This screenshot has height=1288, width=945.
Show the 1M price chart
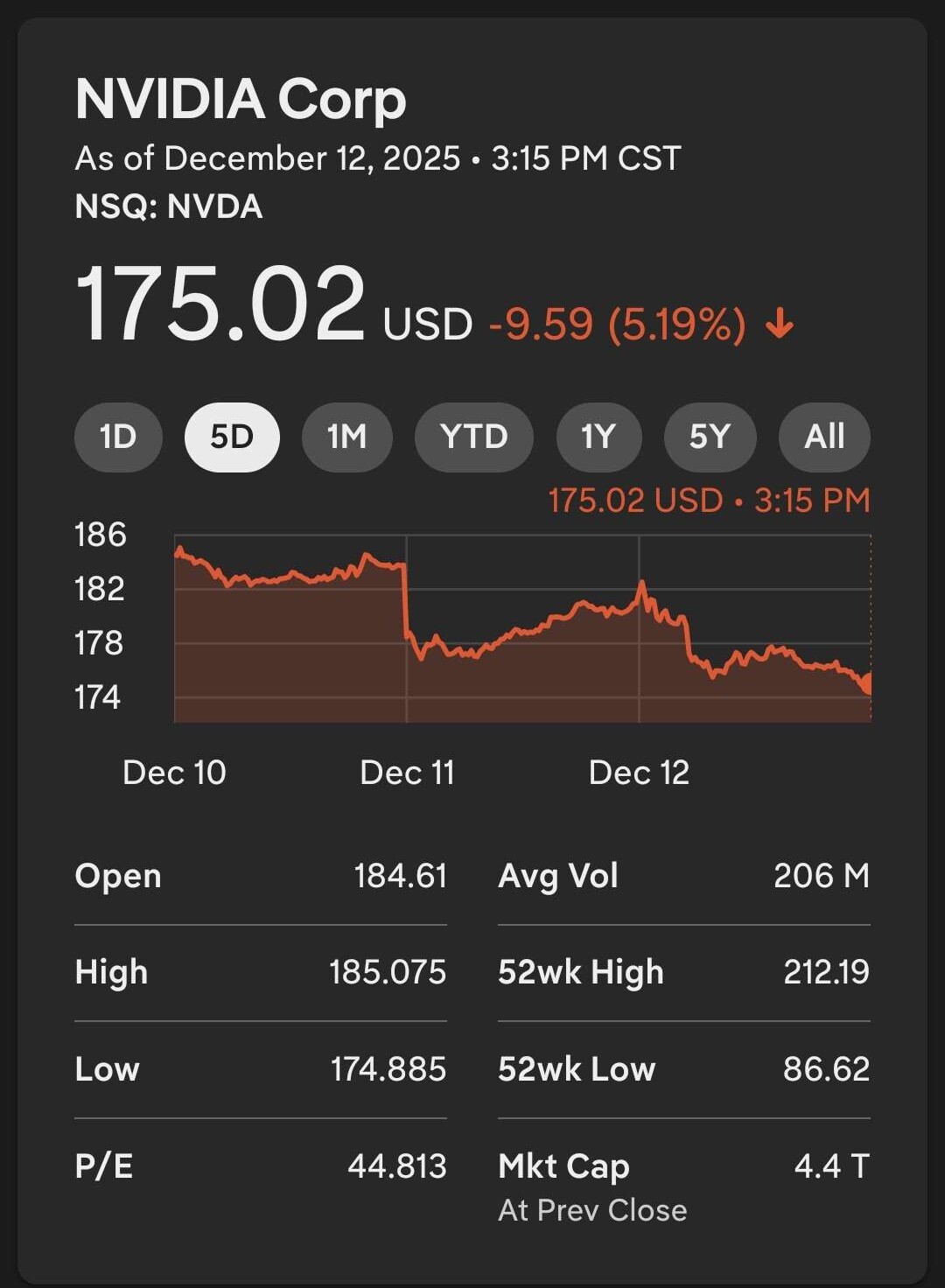[x=346, y=437]
